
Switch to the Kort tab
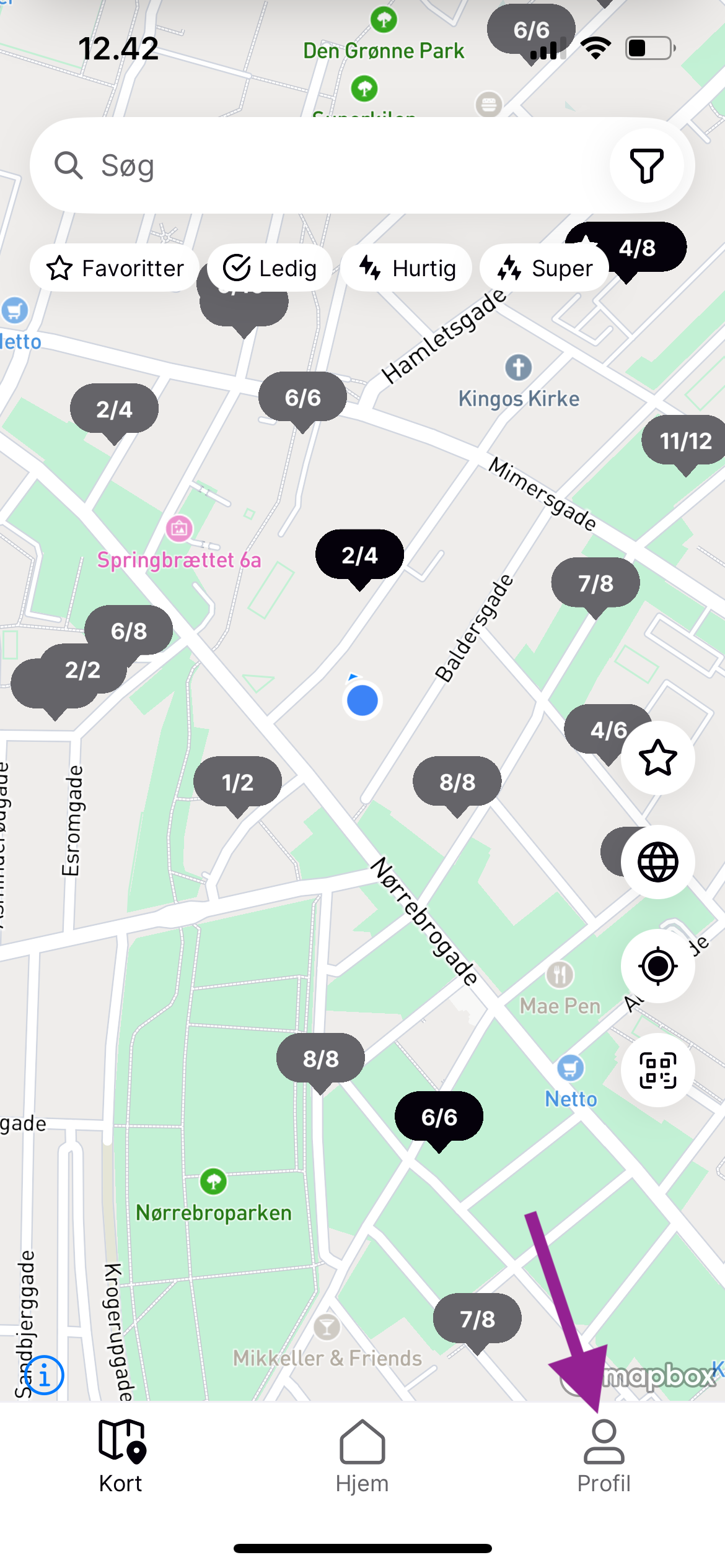point(121,1456)
